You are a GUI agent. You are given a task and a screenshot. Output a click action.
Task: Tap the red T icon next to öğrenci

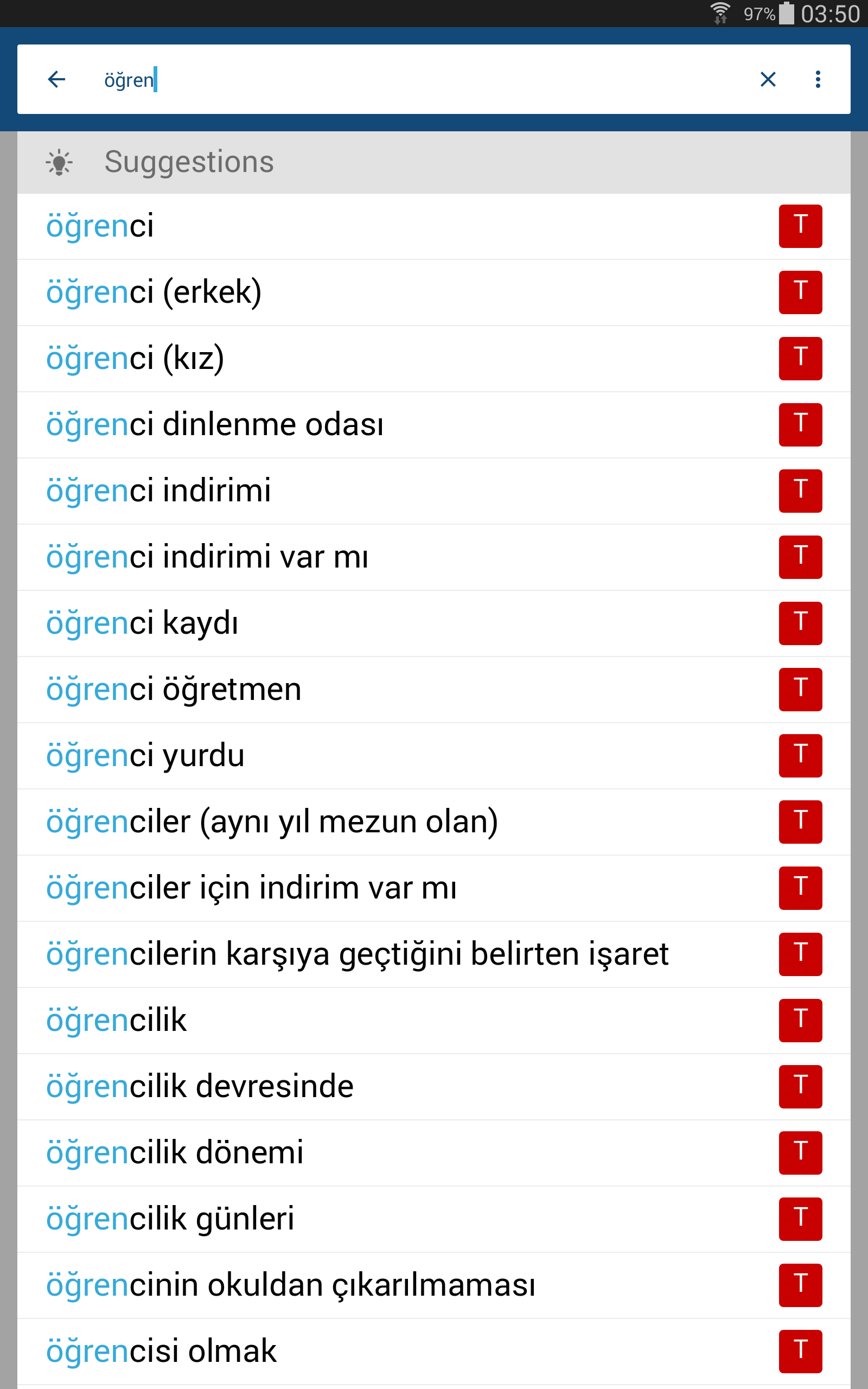click(x=800, y=226)
